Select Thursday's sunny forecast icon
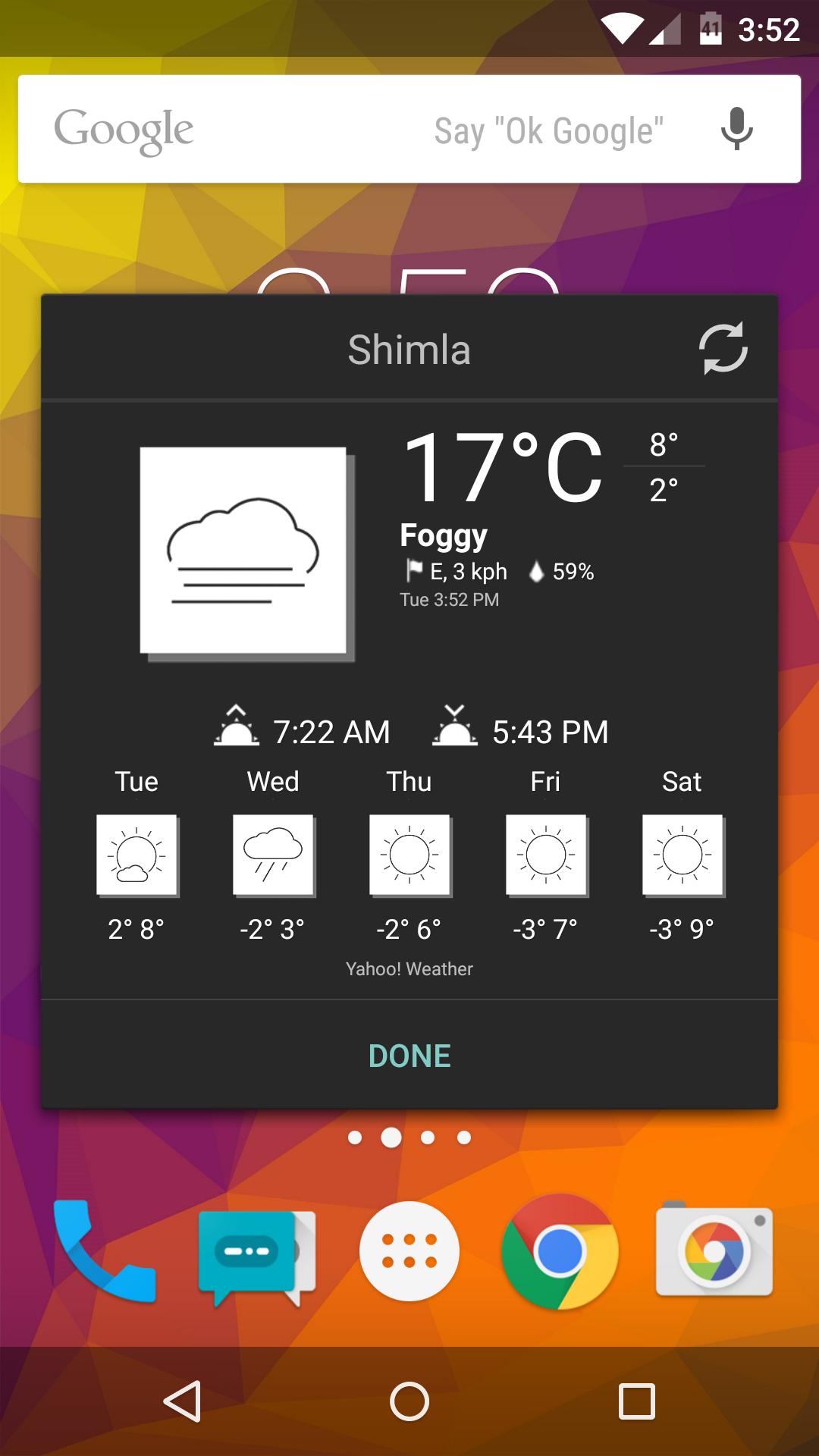 [409, 855]
